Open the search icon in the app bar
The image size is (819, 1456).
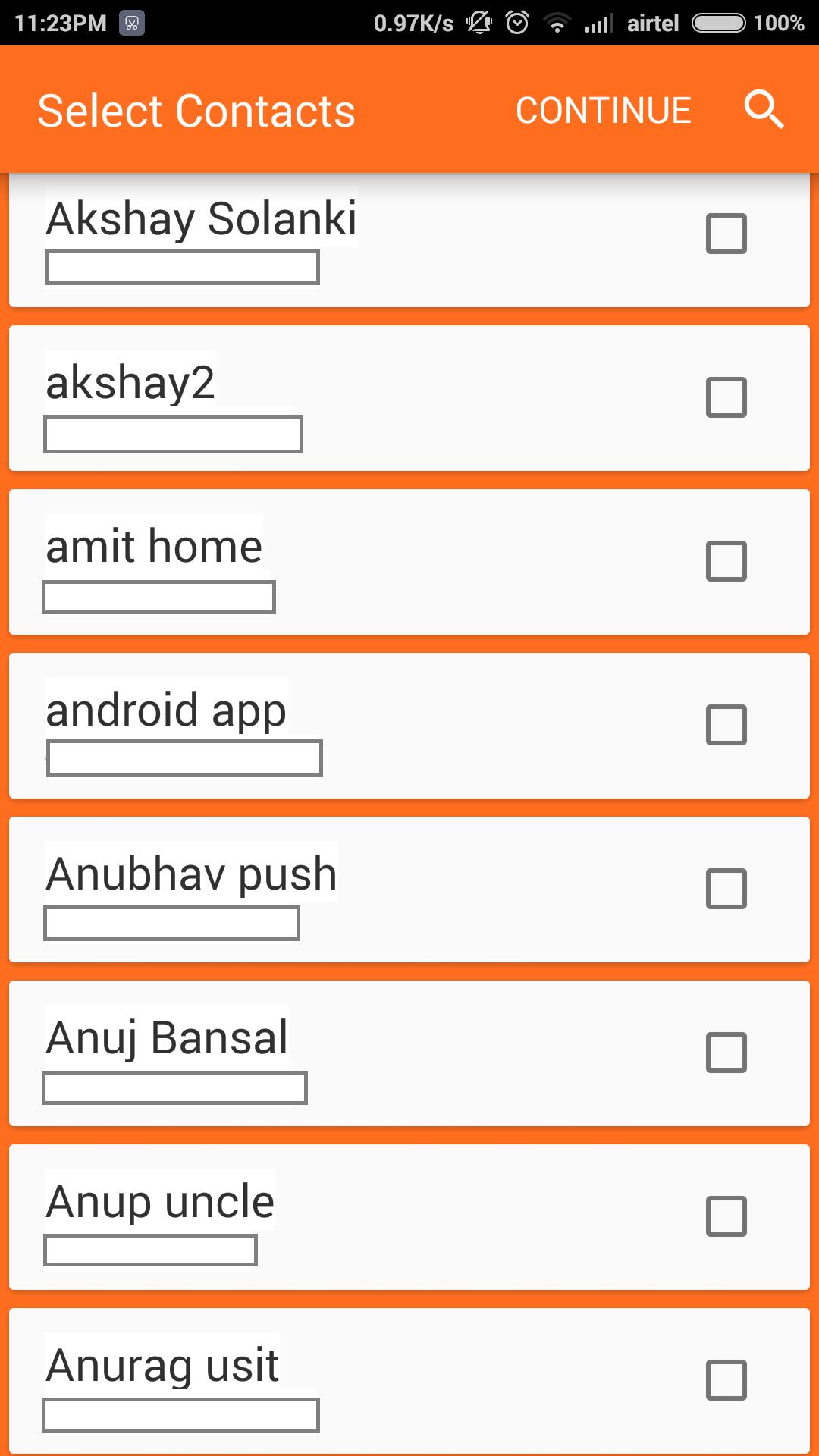(763, 111)
